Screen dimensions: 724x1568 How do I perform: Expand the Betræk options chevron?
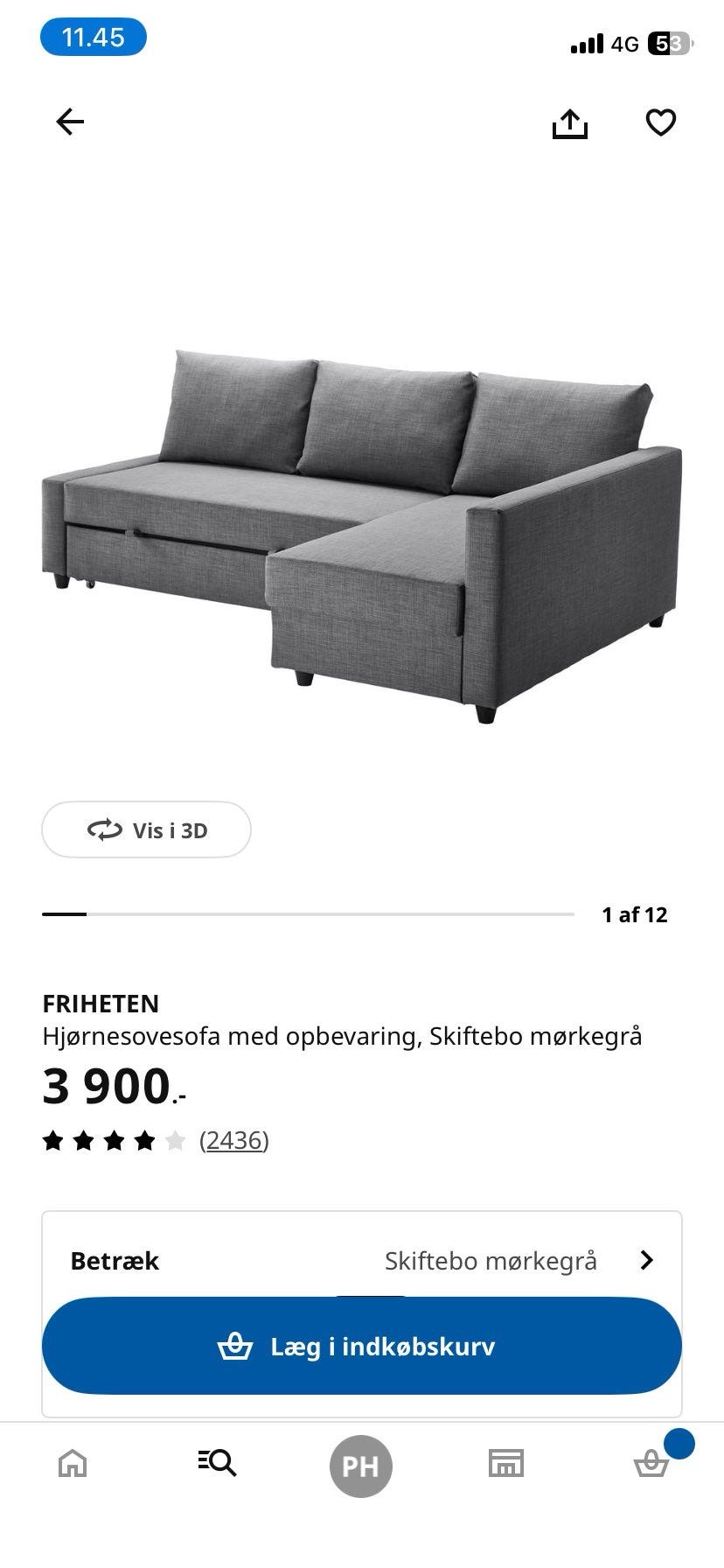click(x=646, y=1260)
